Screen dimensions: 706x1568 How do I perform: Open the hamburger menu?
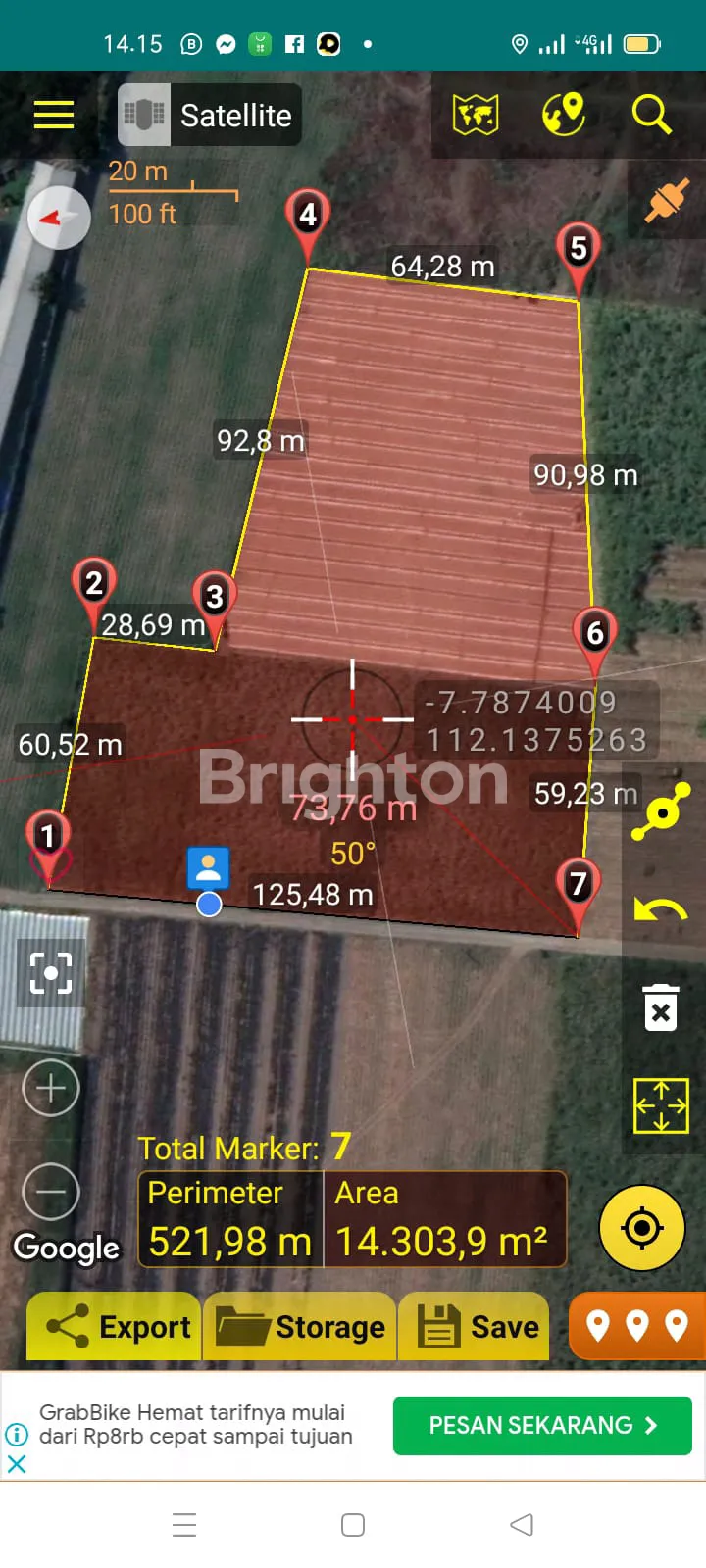pos(54,116)
